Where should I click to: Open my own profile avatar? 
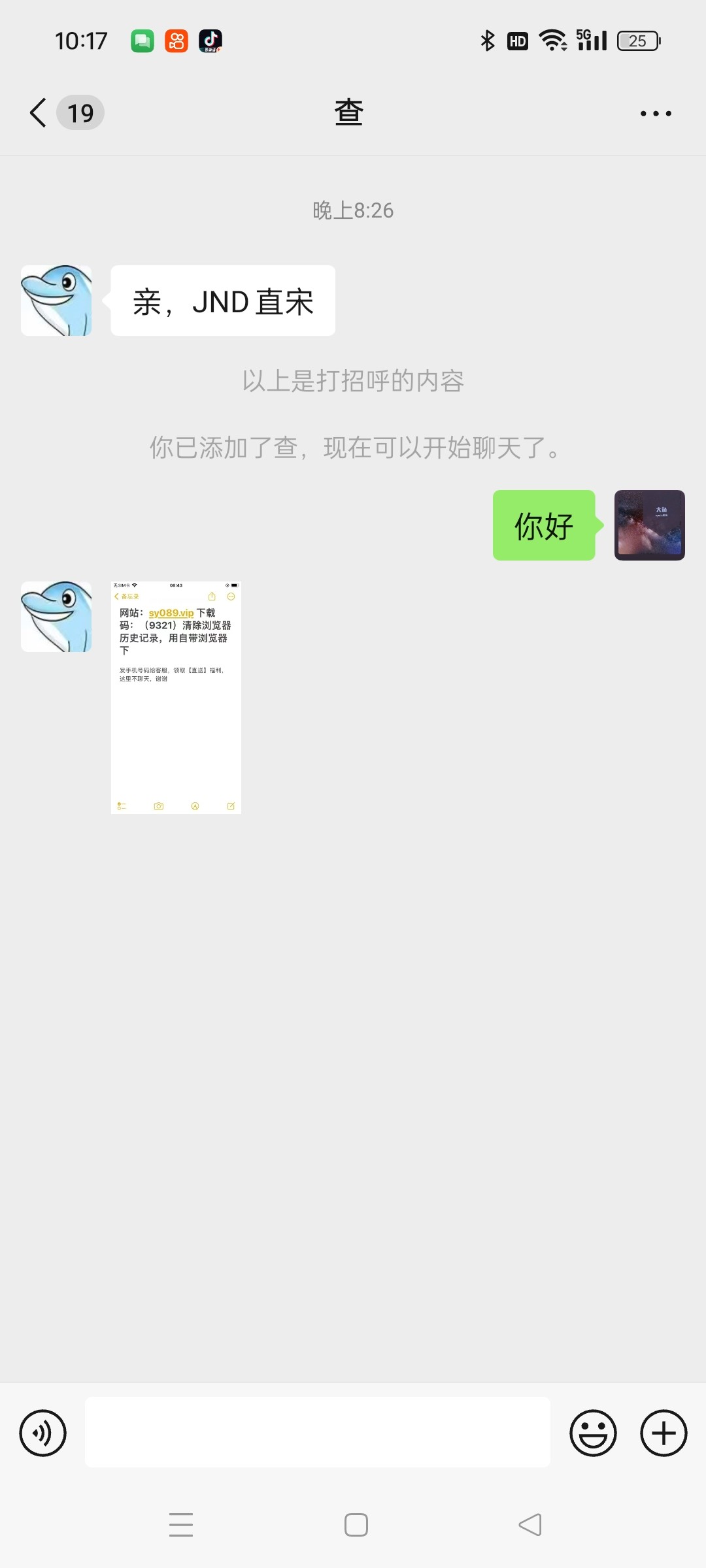[x=649, y=525]
